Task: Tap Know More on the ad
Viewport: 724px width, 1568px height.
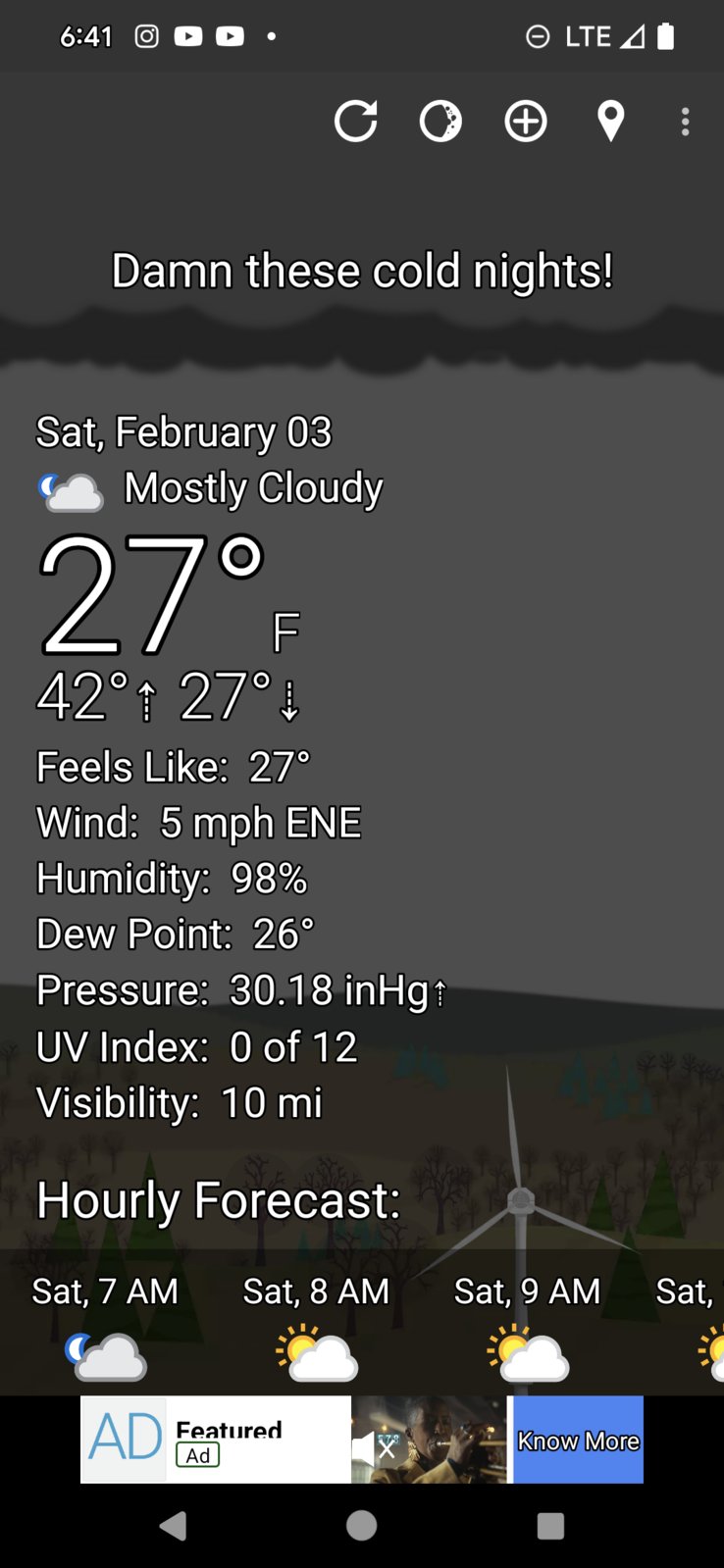Action: point(578,1440)
